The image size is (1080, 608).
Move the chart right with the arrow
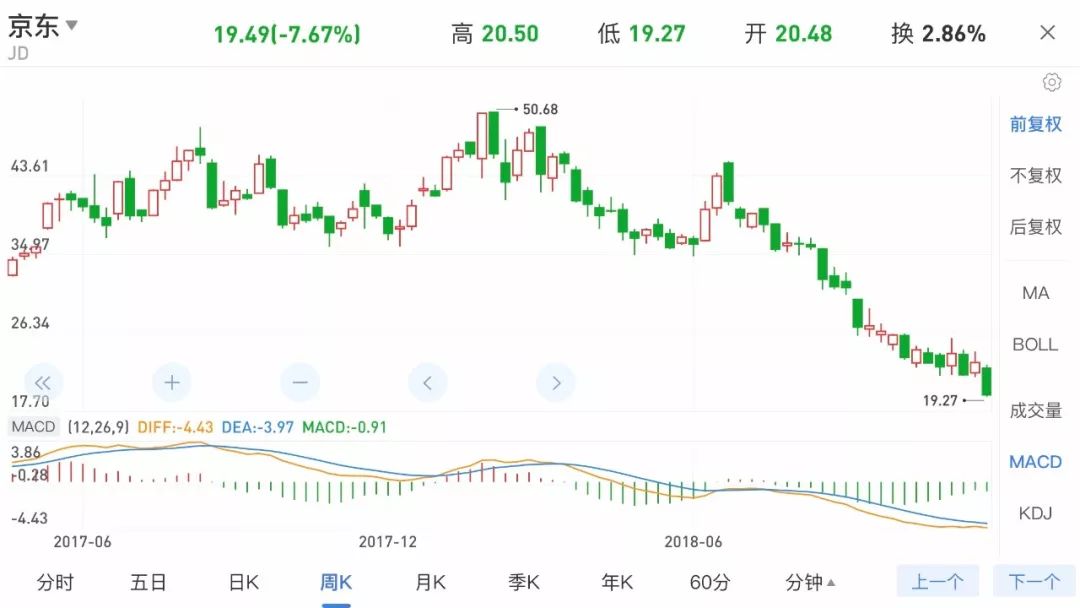coord(556,382)
